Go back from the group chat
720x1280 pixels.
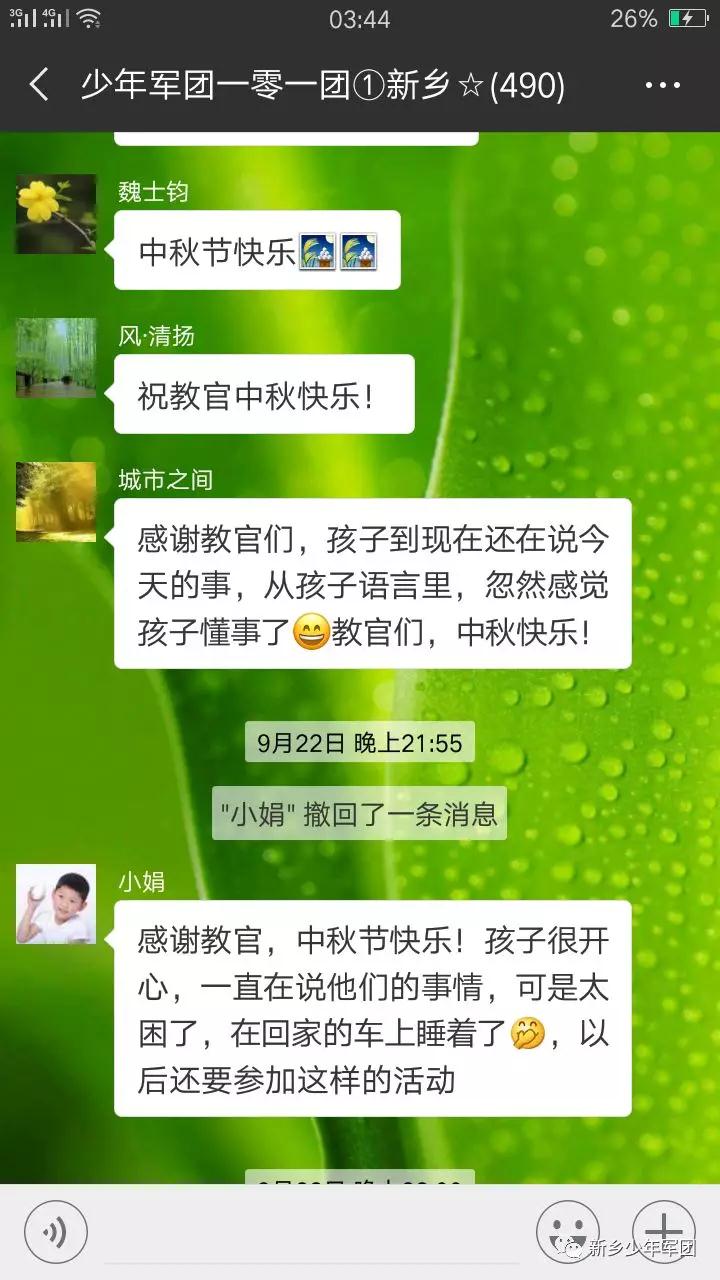[40, 86]
